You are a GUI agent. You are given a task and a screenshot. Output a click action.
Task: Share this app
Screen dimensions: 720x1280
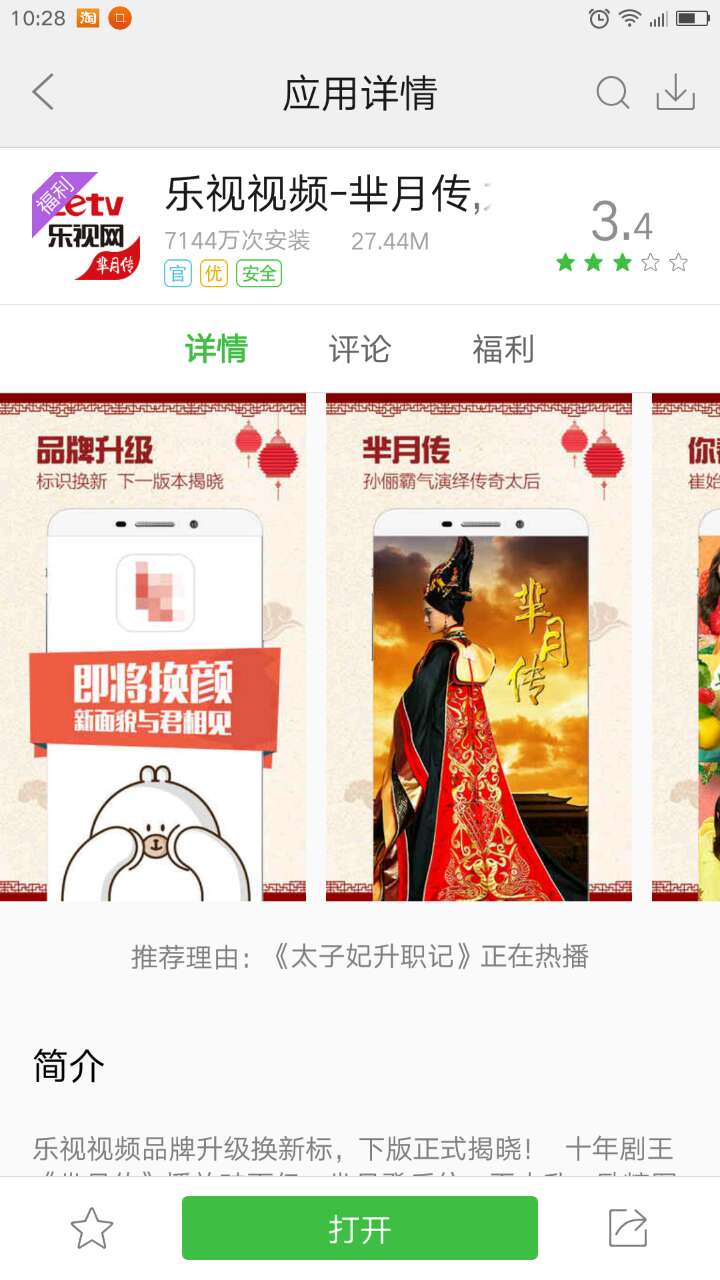pyautogui.click(x=628, y=1228)
